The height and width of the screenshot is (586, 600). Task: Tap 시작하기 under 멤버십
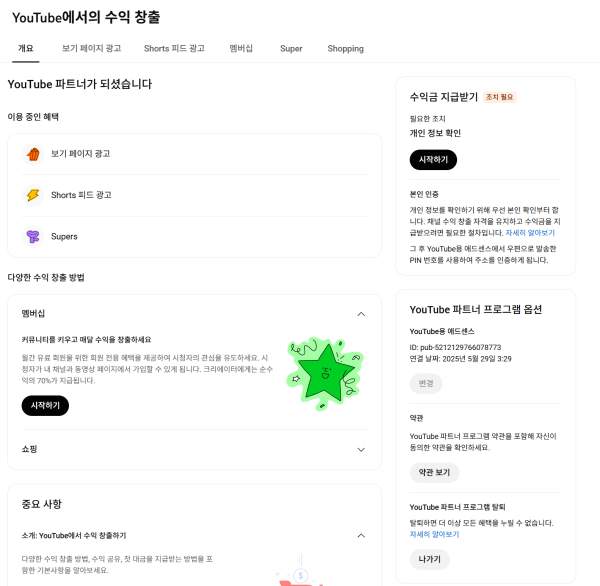(x=45, y=405)
